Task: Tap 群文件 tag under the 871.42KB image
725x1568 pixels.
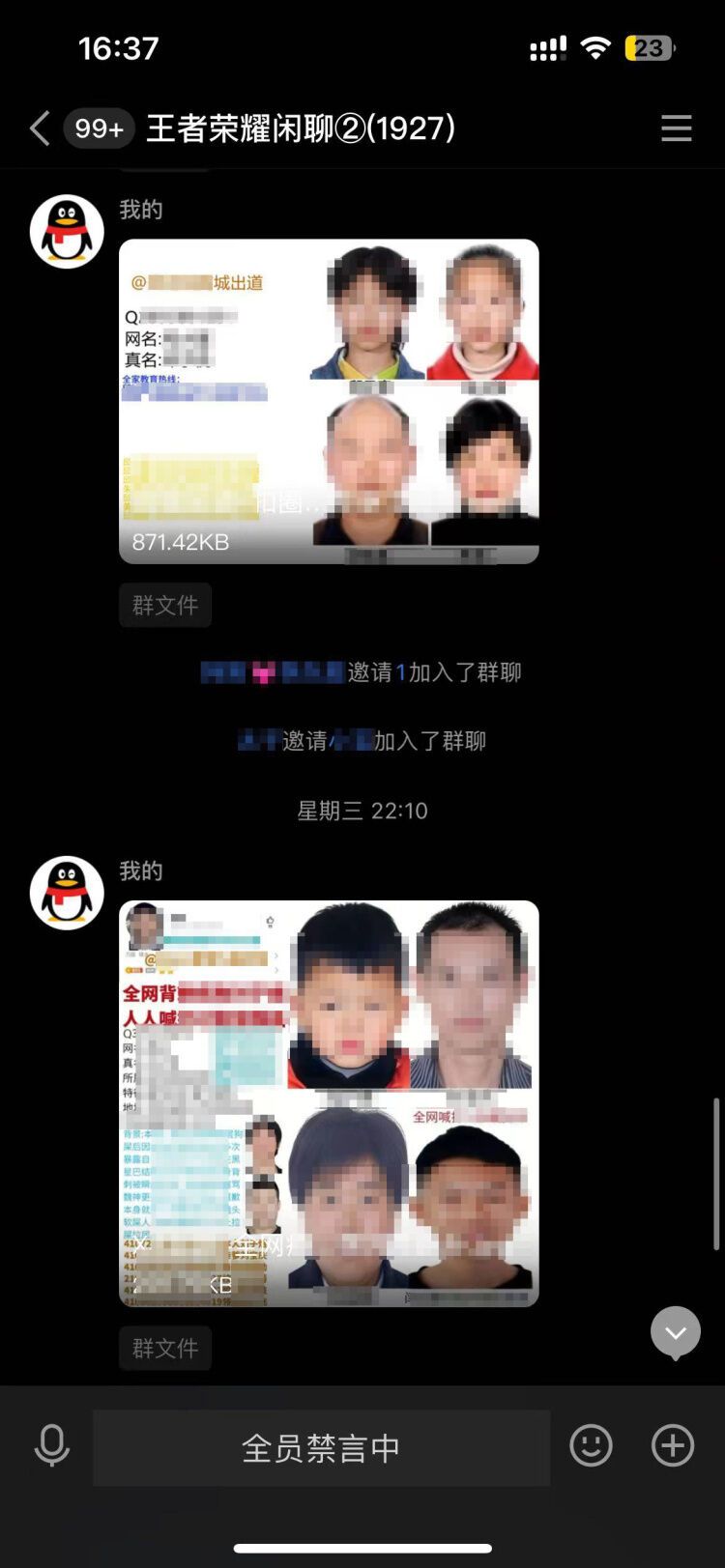Action: click(x=165, y=605)
